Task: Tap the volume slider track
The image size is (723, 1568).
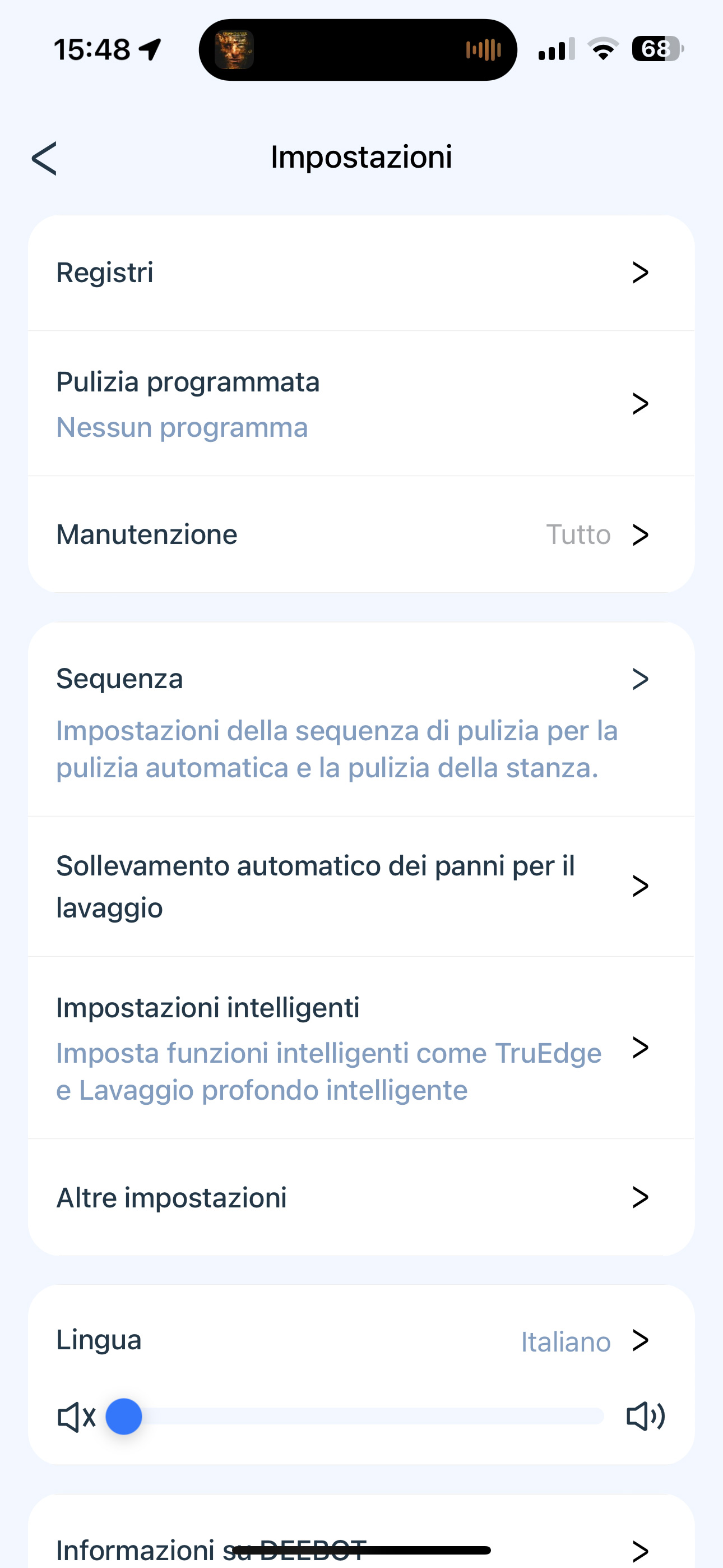Action: pos(361,1416)
